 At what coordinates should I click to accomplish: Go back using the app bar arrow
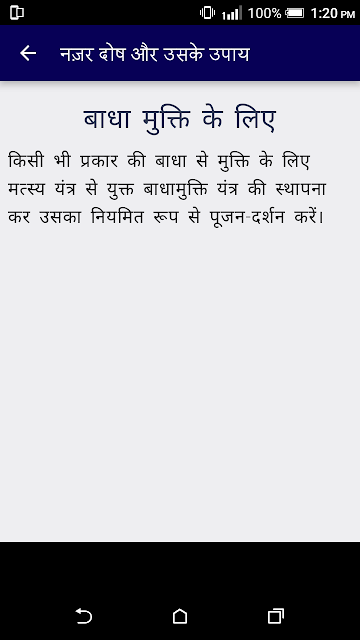pyautogui.click(x=28, y=53)
